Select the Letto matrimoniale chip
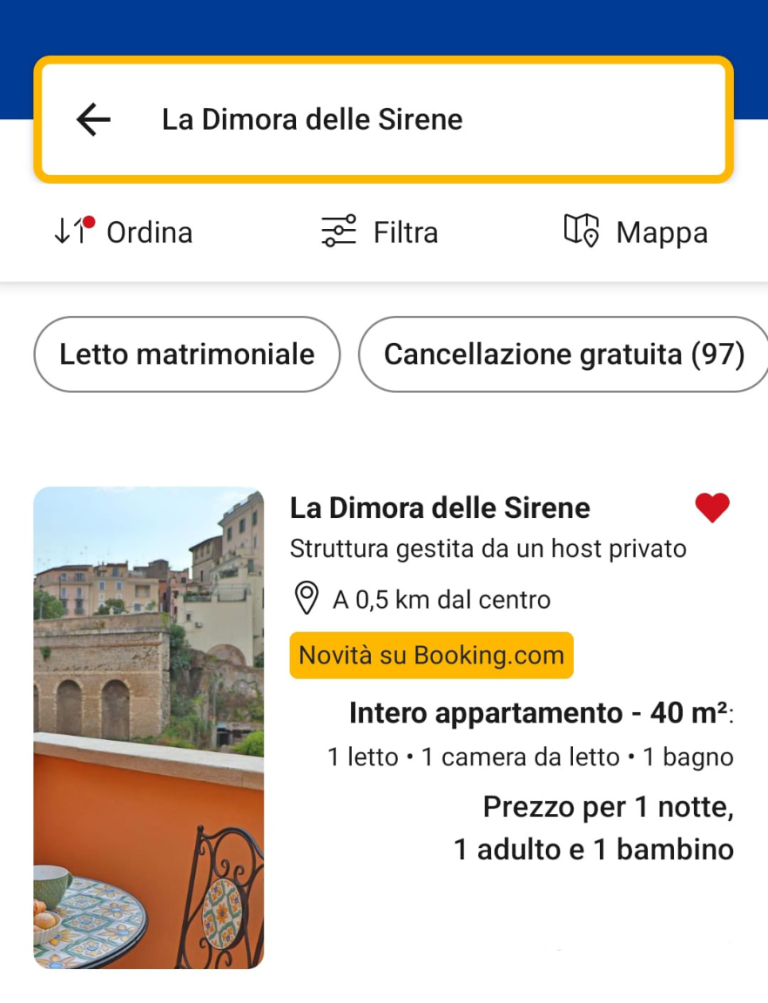Screen dimensions: 768x1003 click(x=187, y=354)
